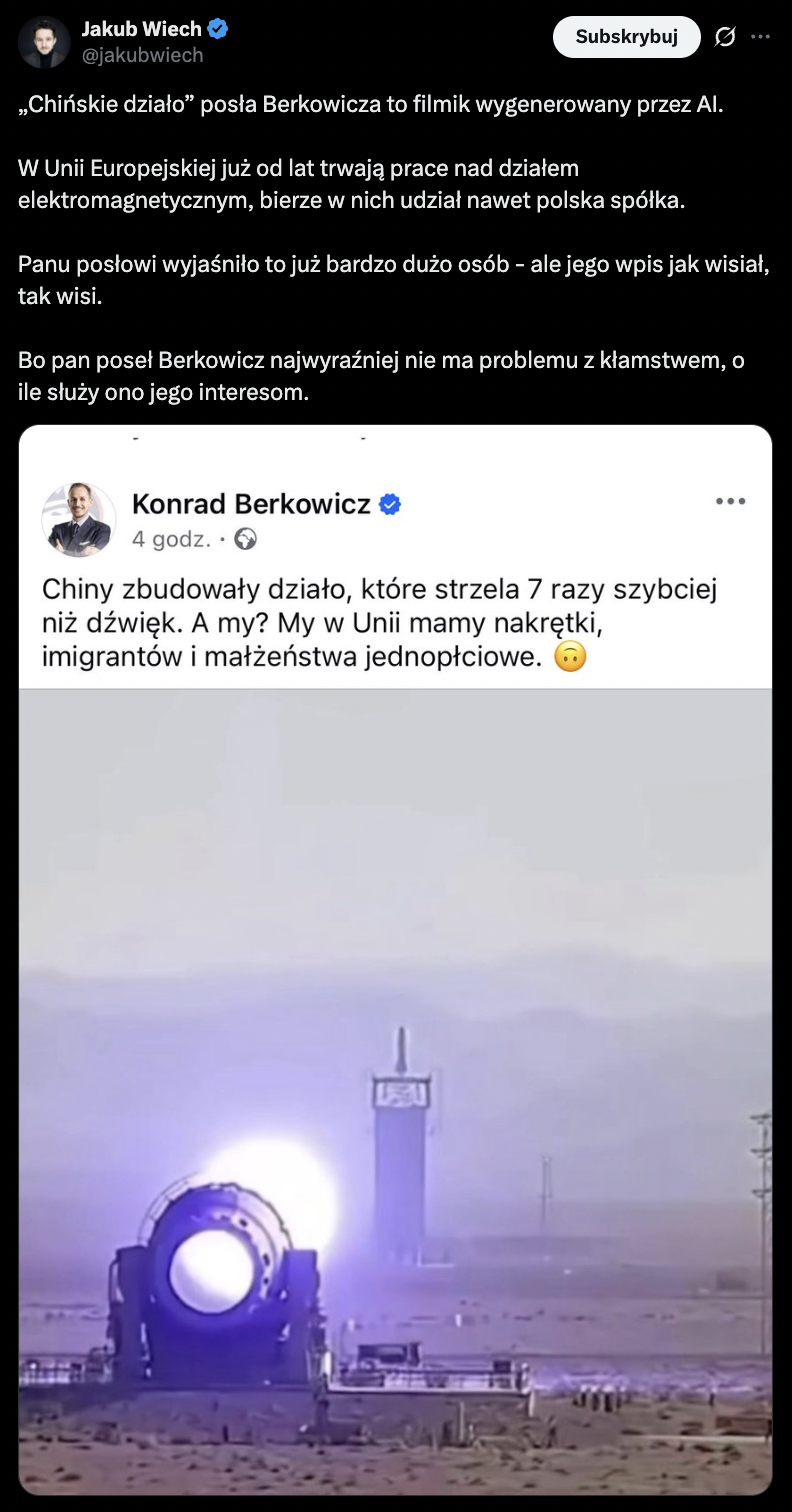Tap the Grok icon beside Subskrybuj
Screen dimensions: 792x1512
(x=725, y=38)
